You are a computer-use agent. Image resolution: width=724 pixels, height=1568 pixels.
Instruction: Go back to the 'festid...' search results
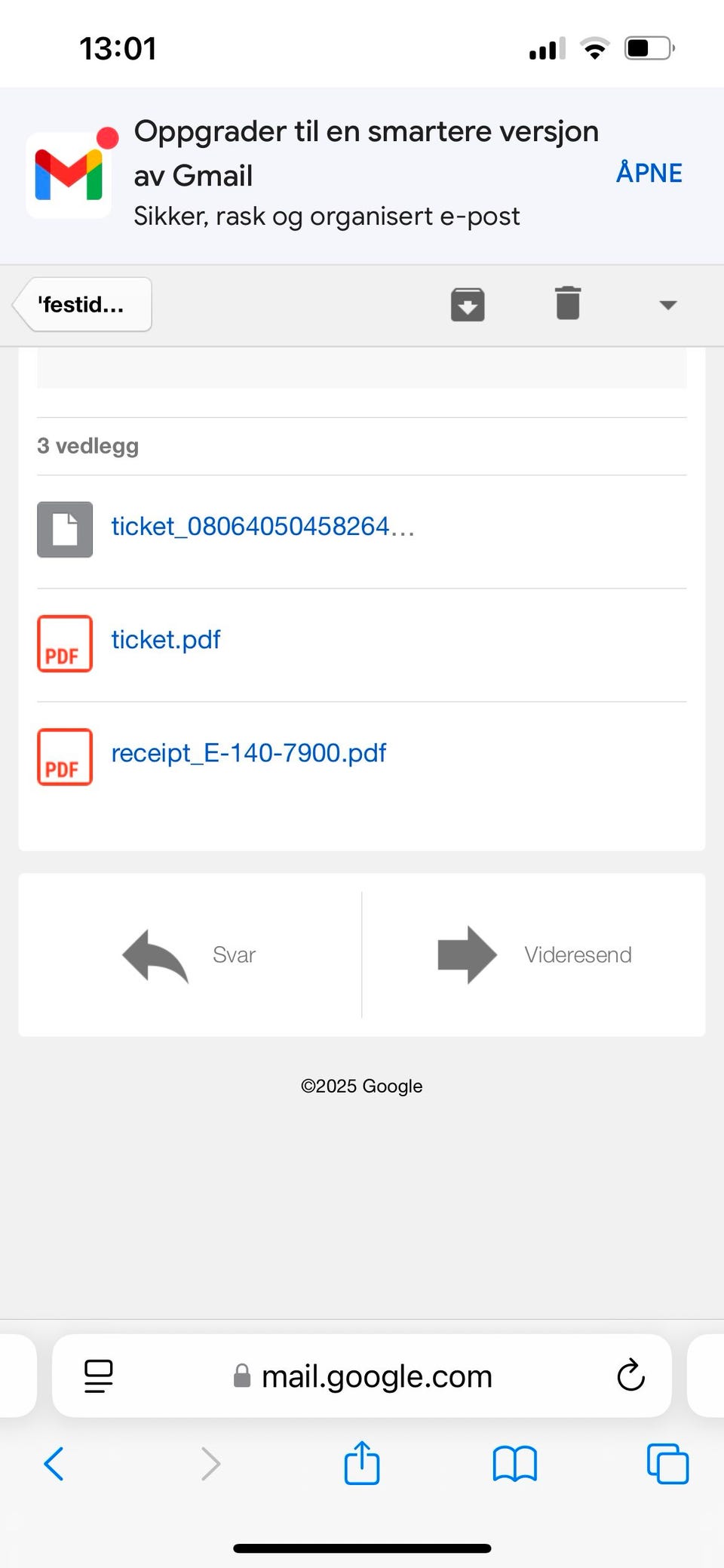click(82, 304)
